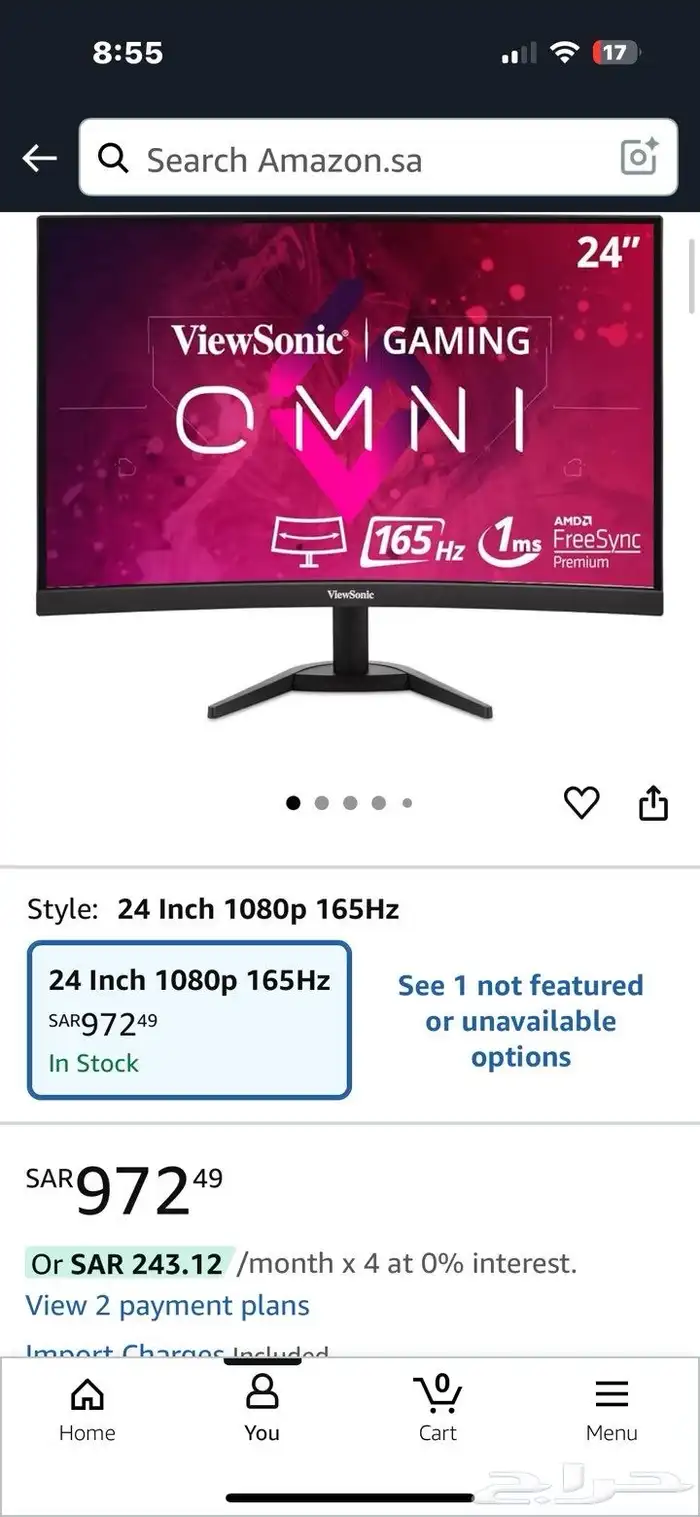Screen dimensions: 700x1517
Task: Add monitor to wish list heart
Action: [581, 803]
